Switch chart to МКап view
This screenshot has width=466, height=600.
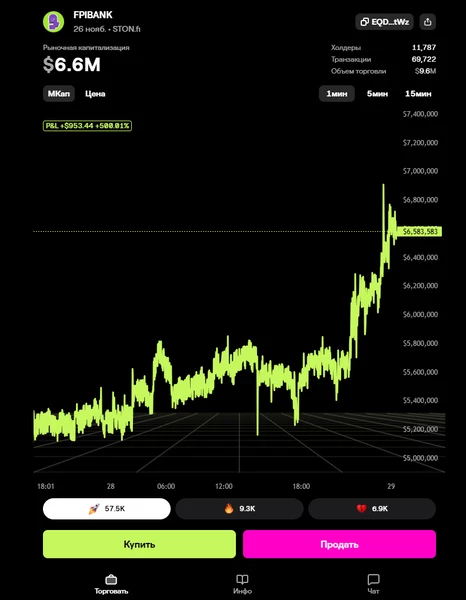pos(59,94)
